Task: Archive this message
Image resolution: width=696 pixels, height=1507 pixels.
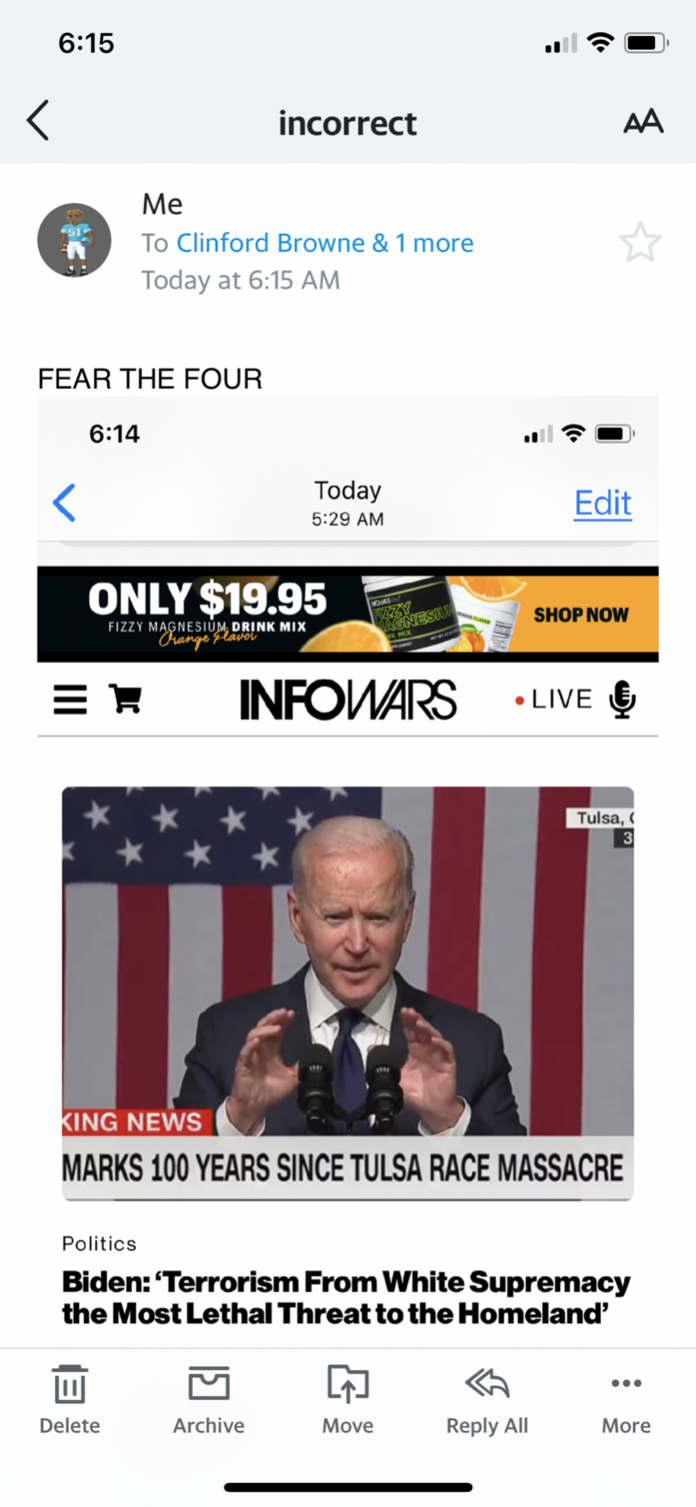Action: (x=209, y=1400)
